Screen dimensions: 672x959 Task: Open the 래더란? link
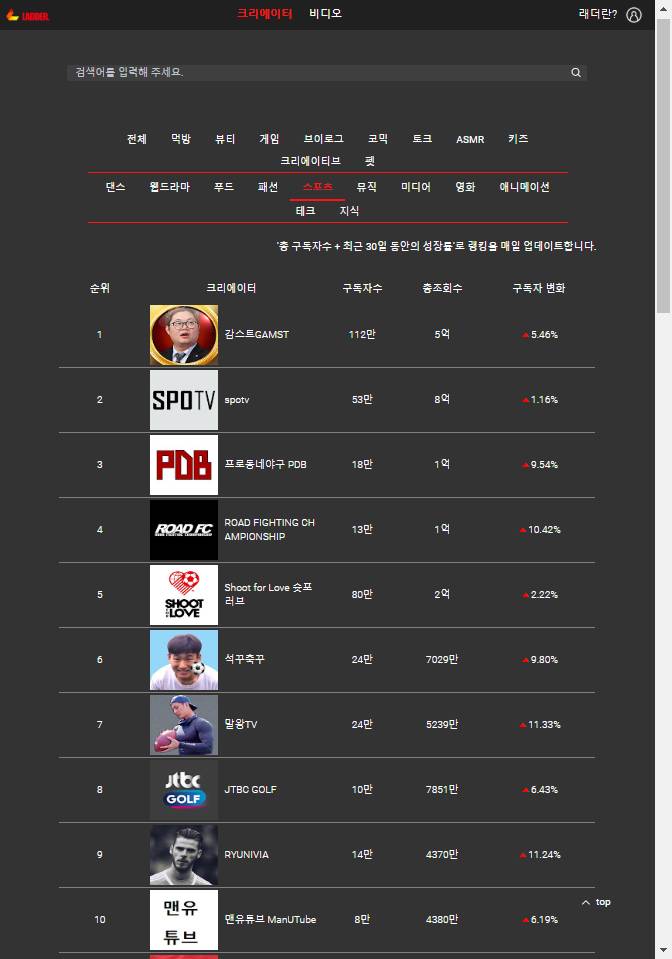point(598,14)
